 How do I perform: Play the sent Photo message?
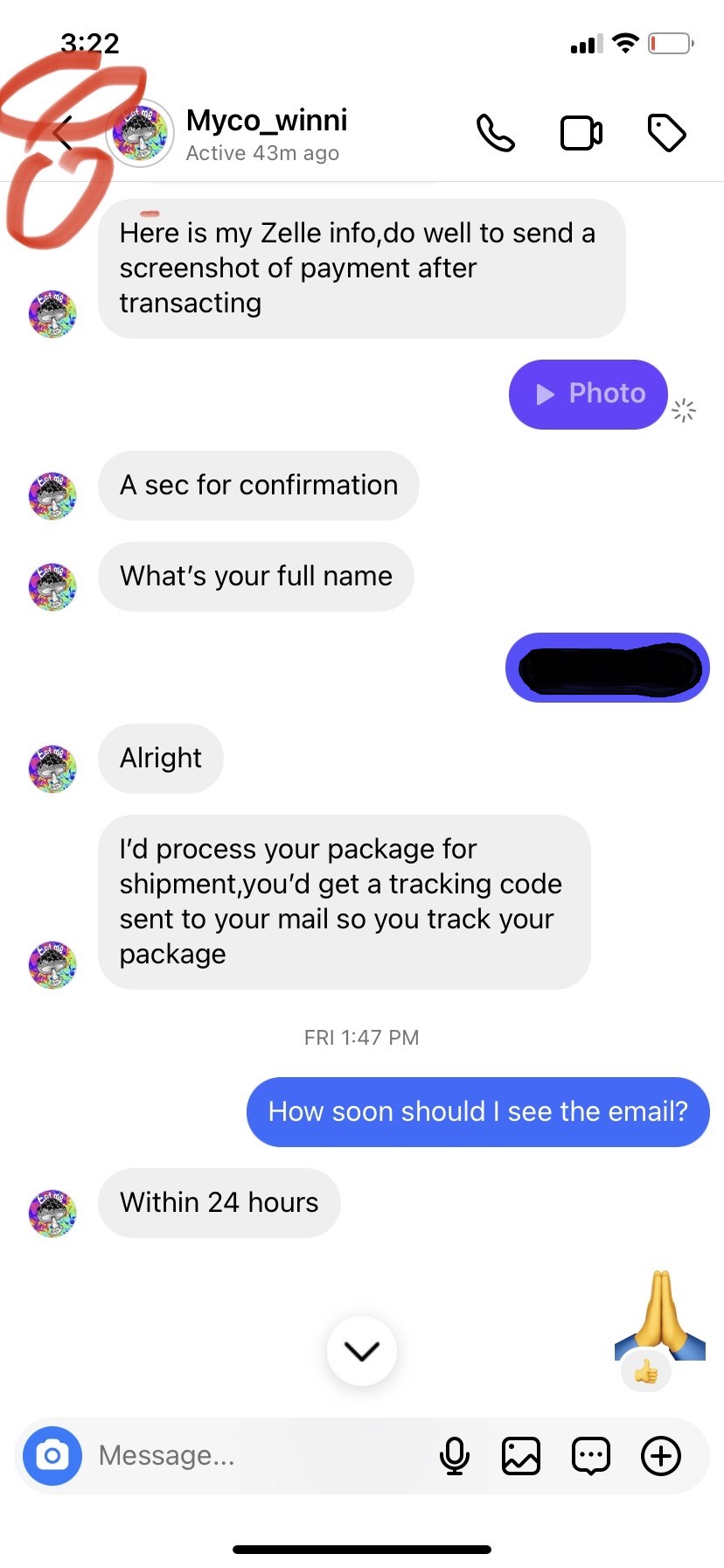[x=588, y=394]
